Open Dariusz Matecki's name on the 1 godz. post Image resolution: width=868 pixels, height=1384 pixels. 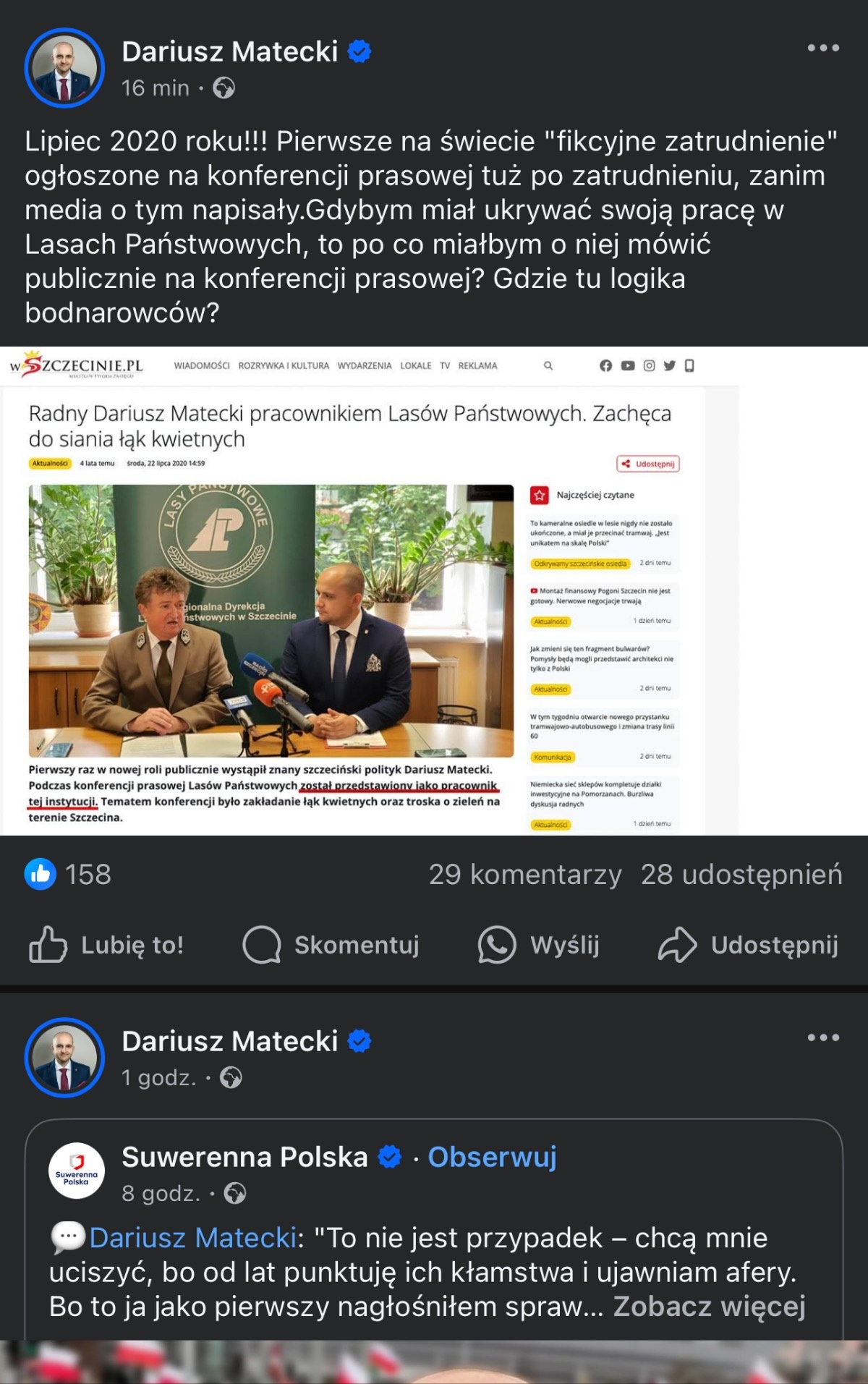229,1041
